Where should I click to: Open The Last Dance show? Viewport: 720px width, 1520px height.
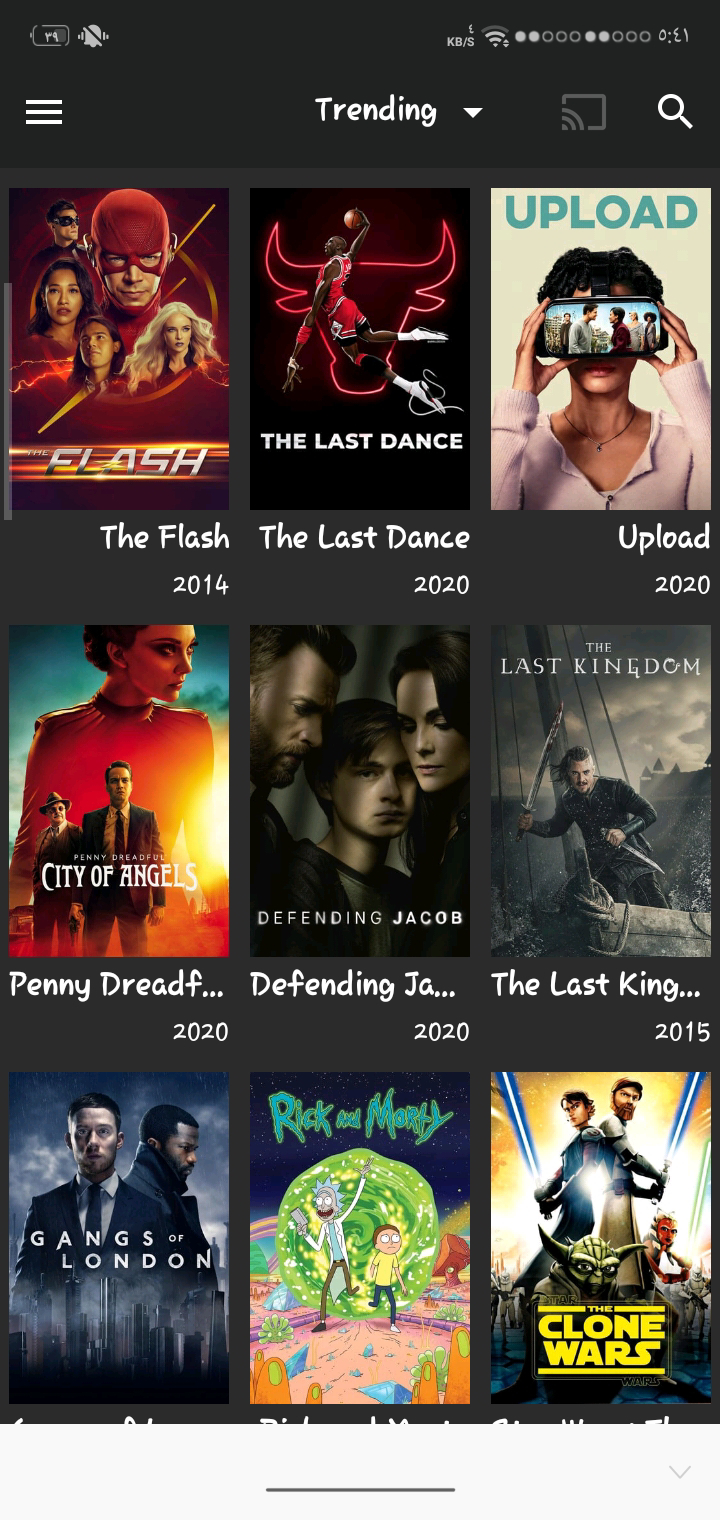tap(360, 349)
